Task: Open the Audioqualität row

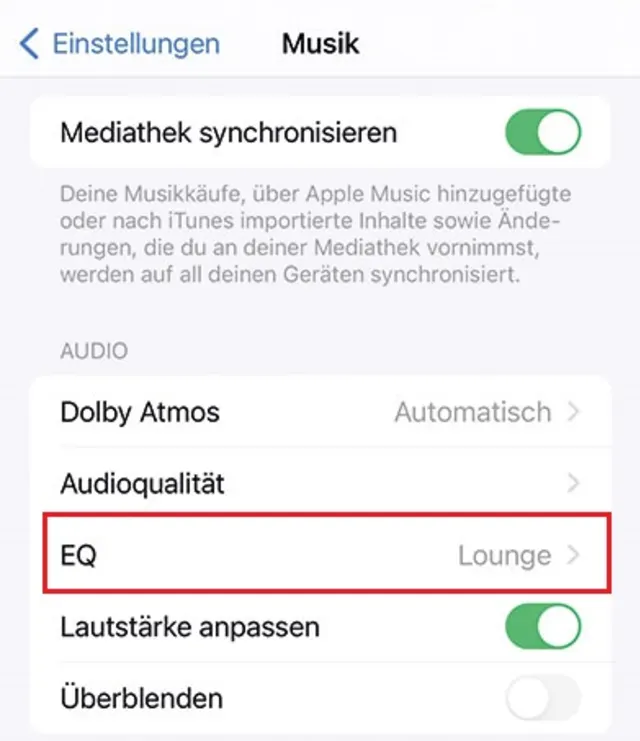Action: tap(320, 484)
